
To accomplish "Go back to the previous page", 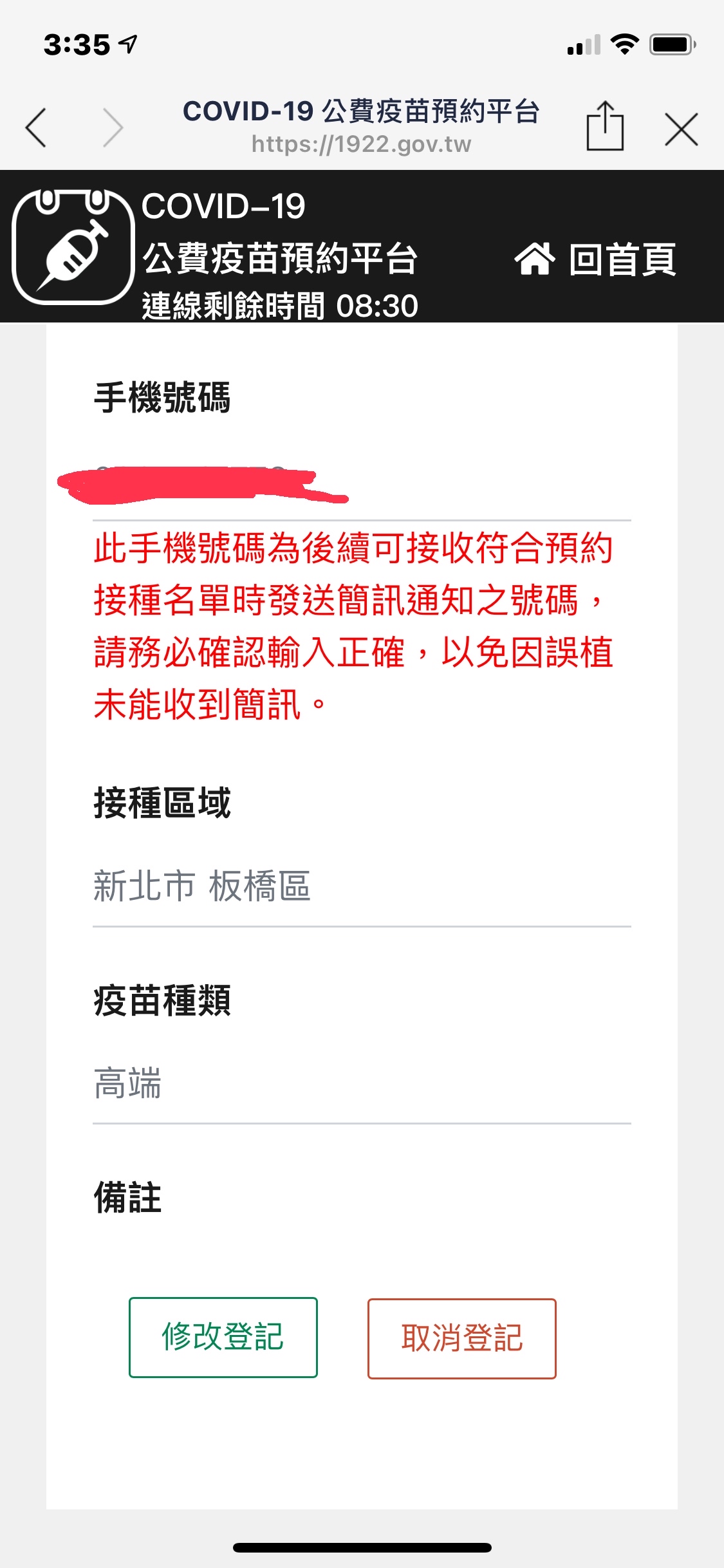I will pos(36,128).
